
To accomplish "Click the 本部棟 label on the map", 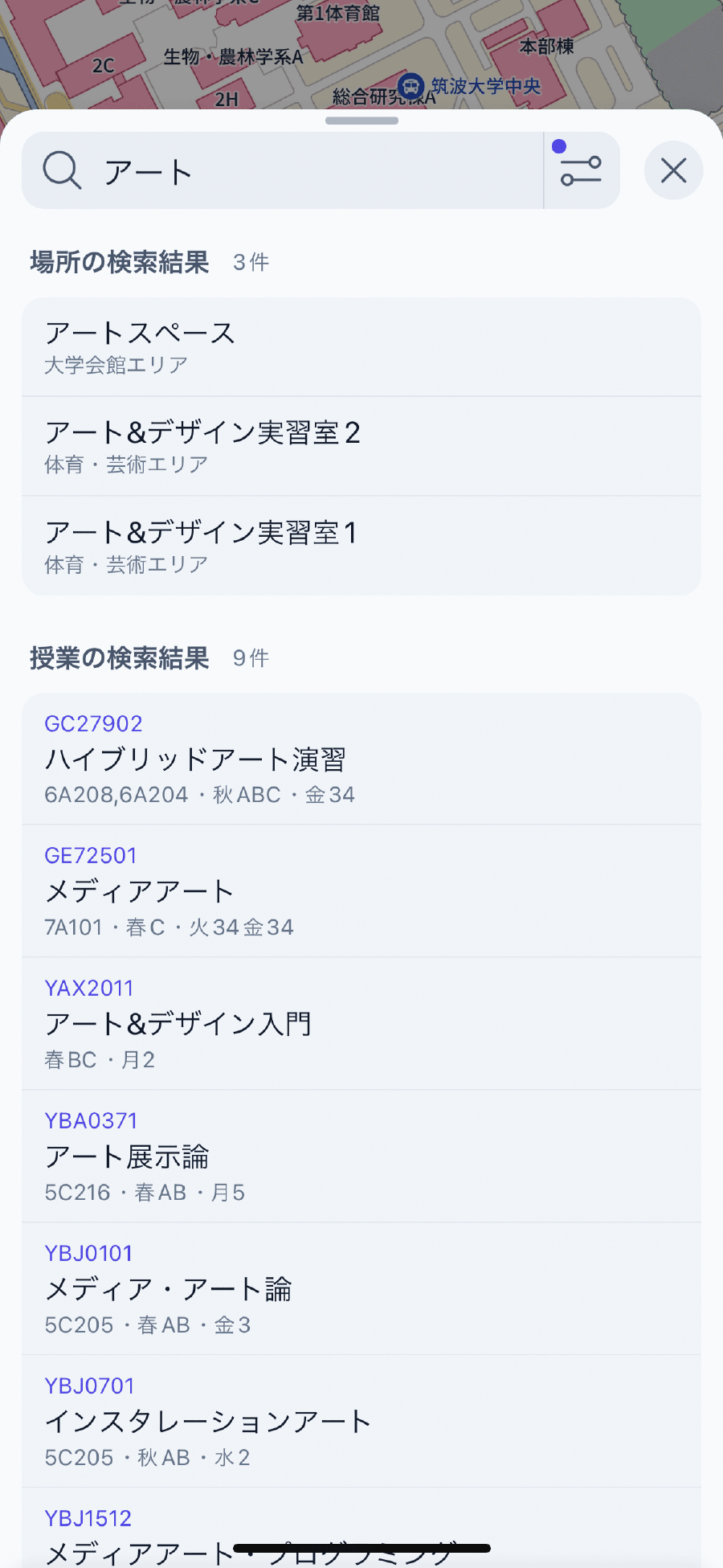I will click(x=550, y=46).
